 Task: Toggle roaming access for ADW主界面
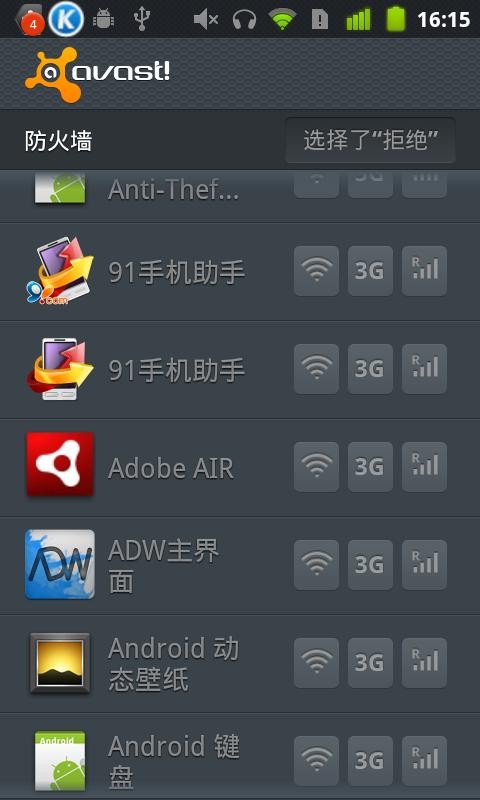point(424,565)
